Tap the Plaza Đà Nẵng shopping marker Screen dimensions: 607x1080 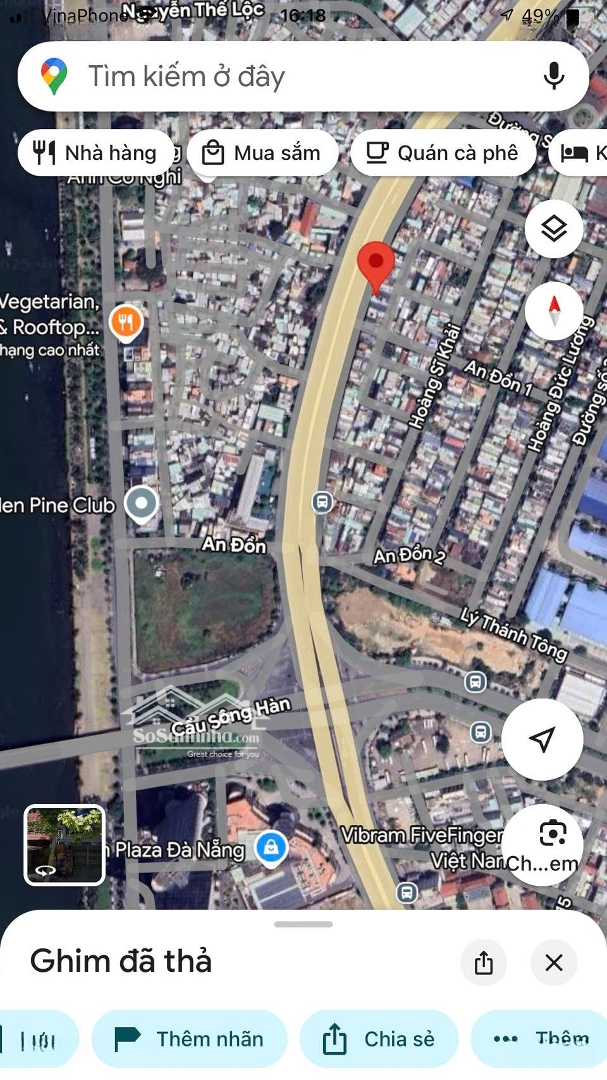[x=271, y=849]
